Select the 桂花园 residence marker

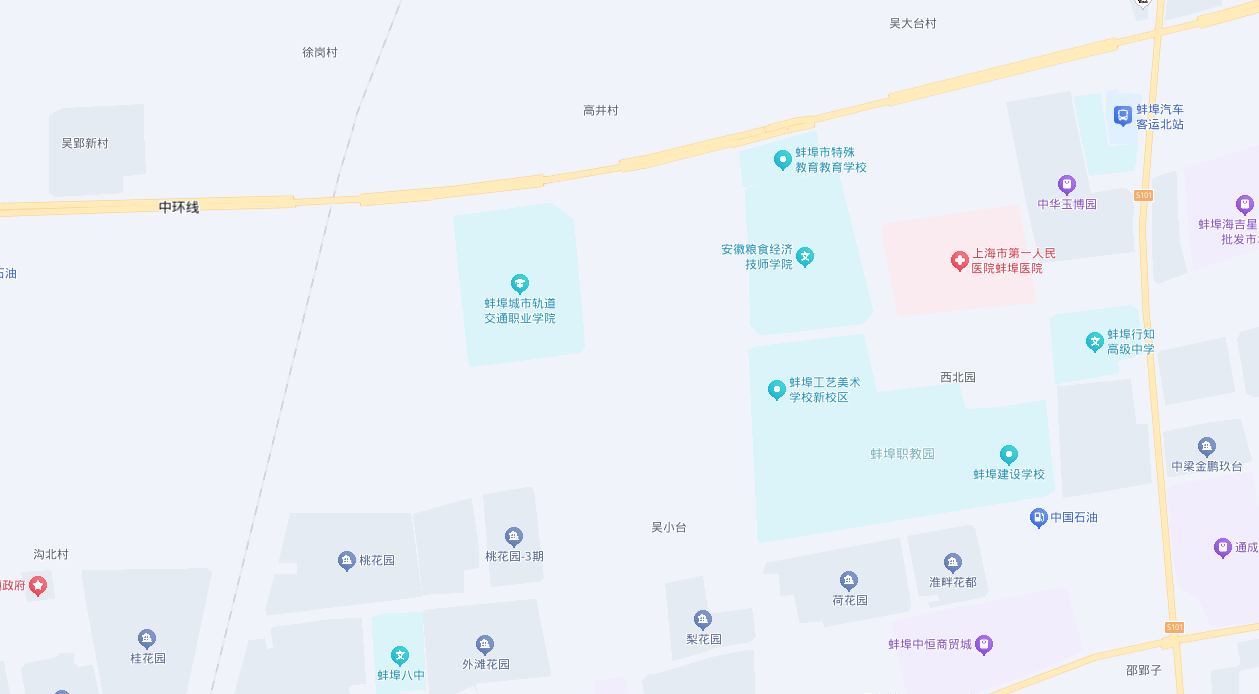click(147, 639)
